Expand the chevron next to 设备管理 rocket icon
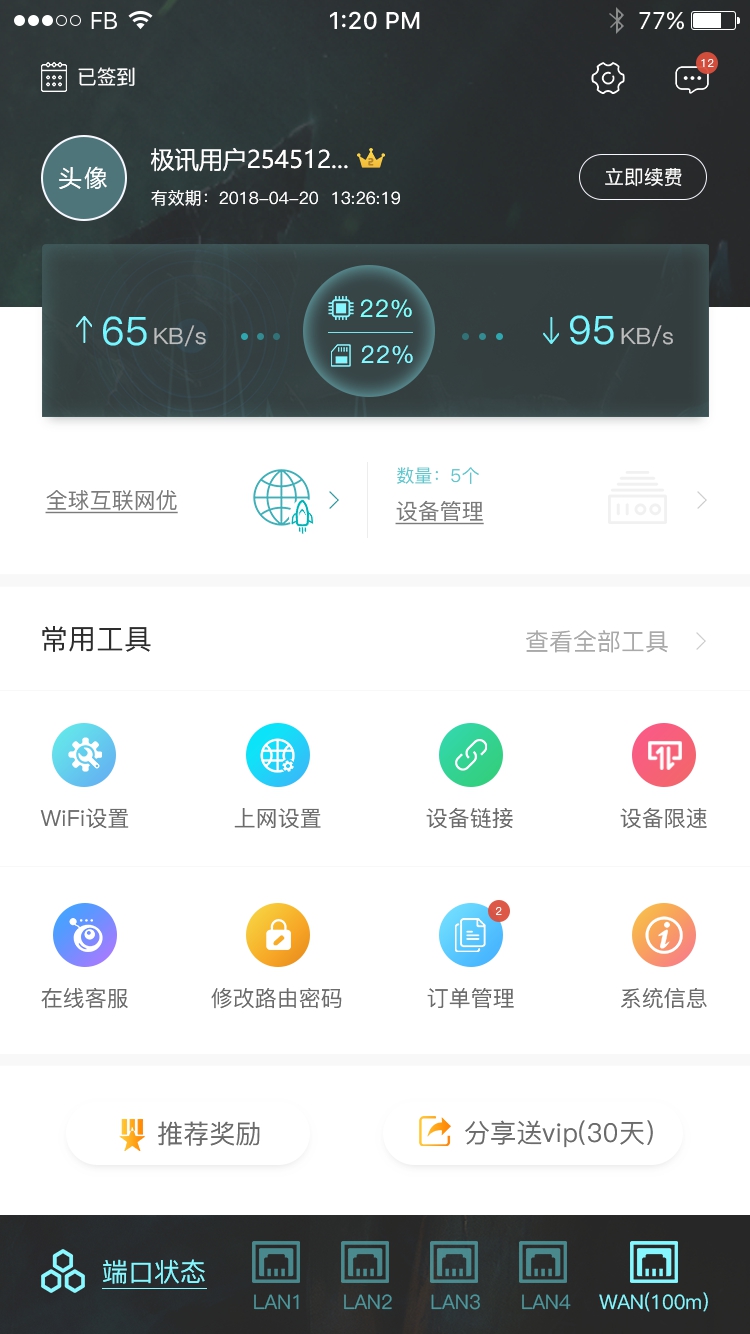 point(333,499)
